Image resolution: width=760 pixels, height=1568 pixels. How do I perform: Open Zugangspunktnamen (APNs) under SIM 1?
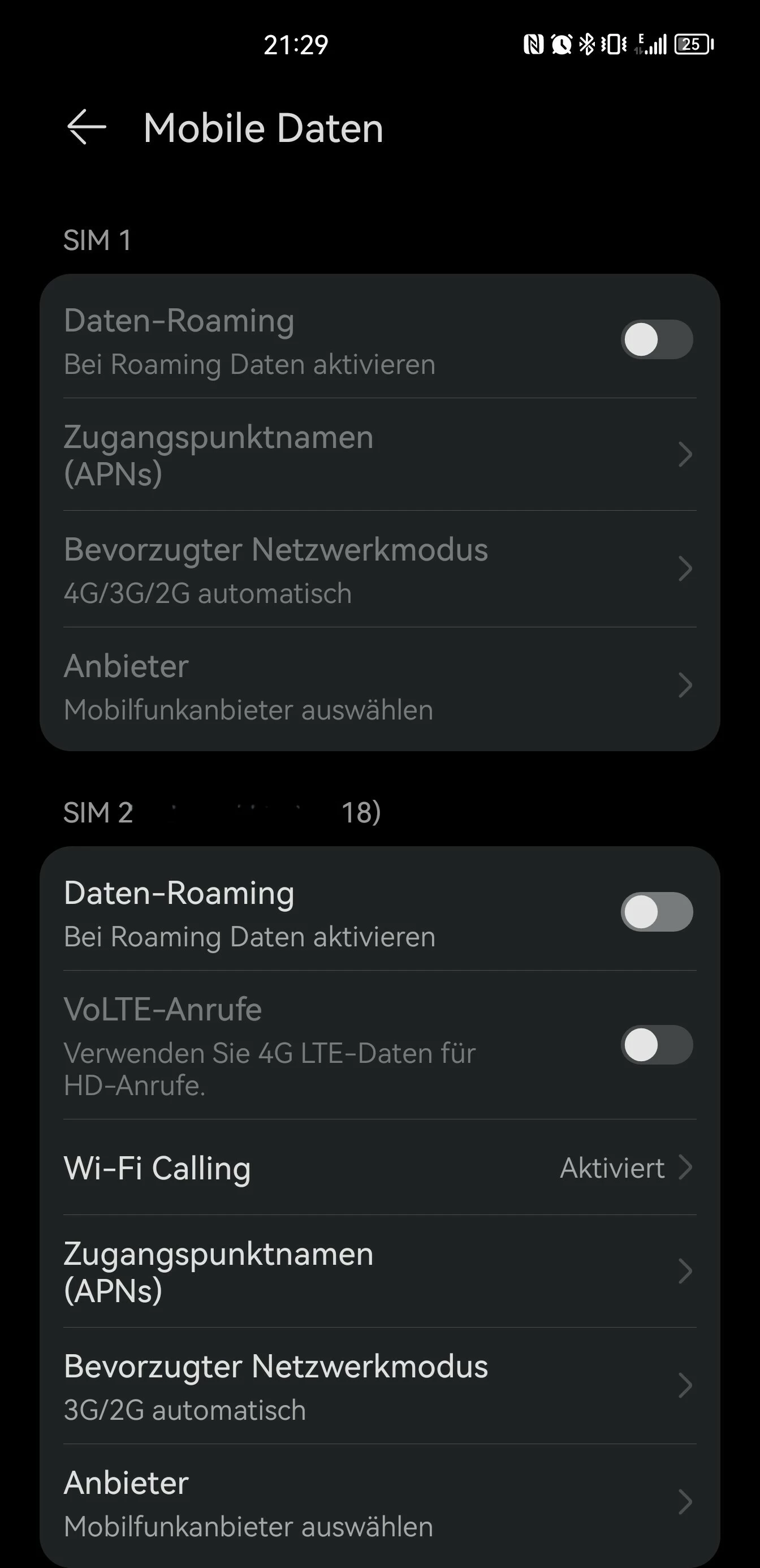(x=379, y=455)
